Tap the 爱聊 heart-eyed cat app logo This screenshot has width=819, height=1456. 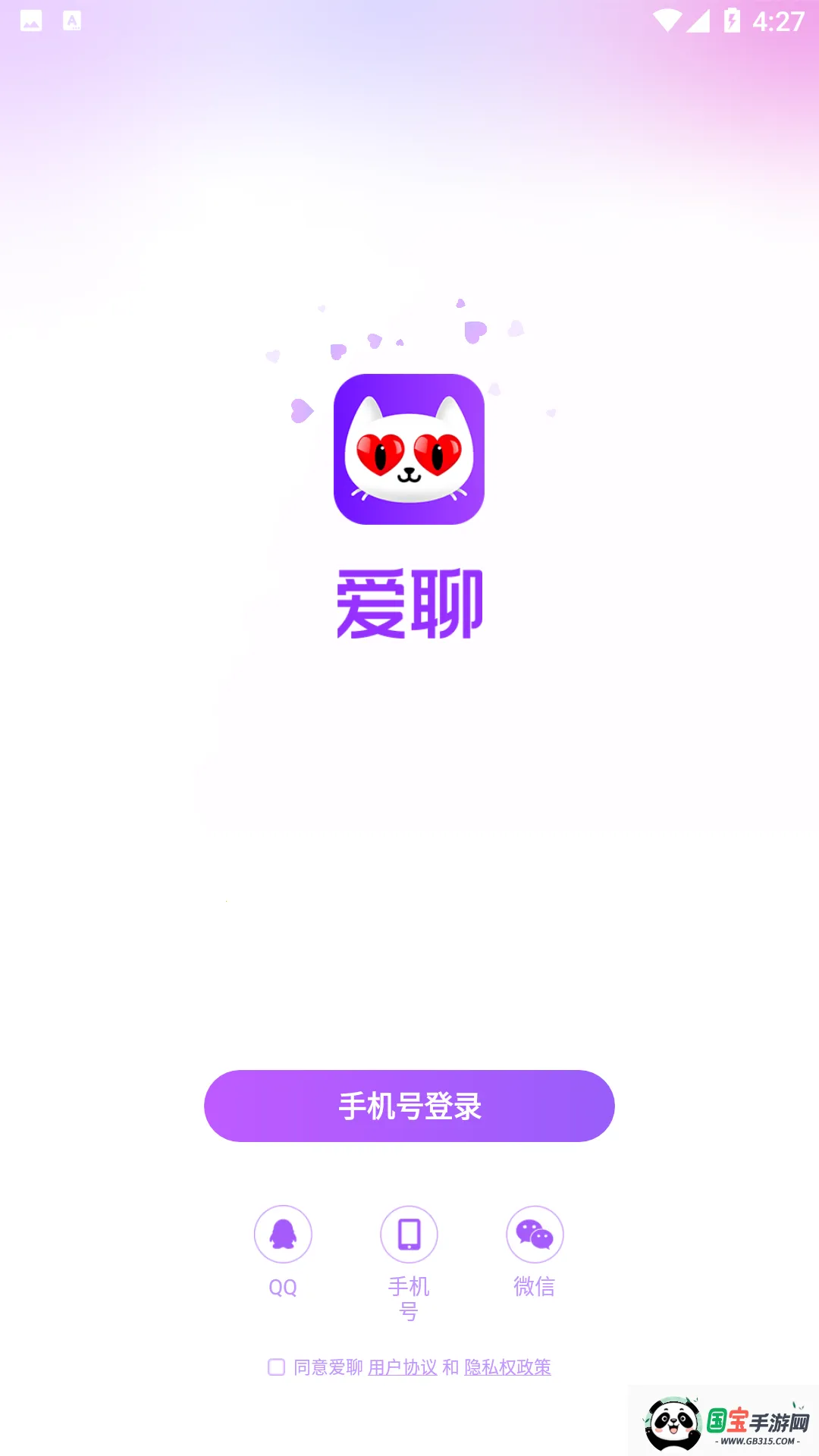tap(409, 451)
